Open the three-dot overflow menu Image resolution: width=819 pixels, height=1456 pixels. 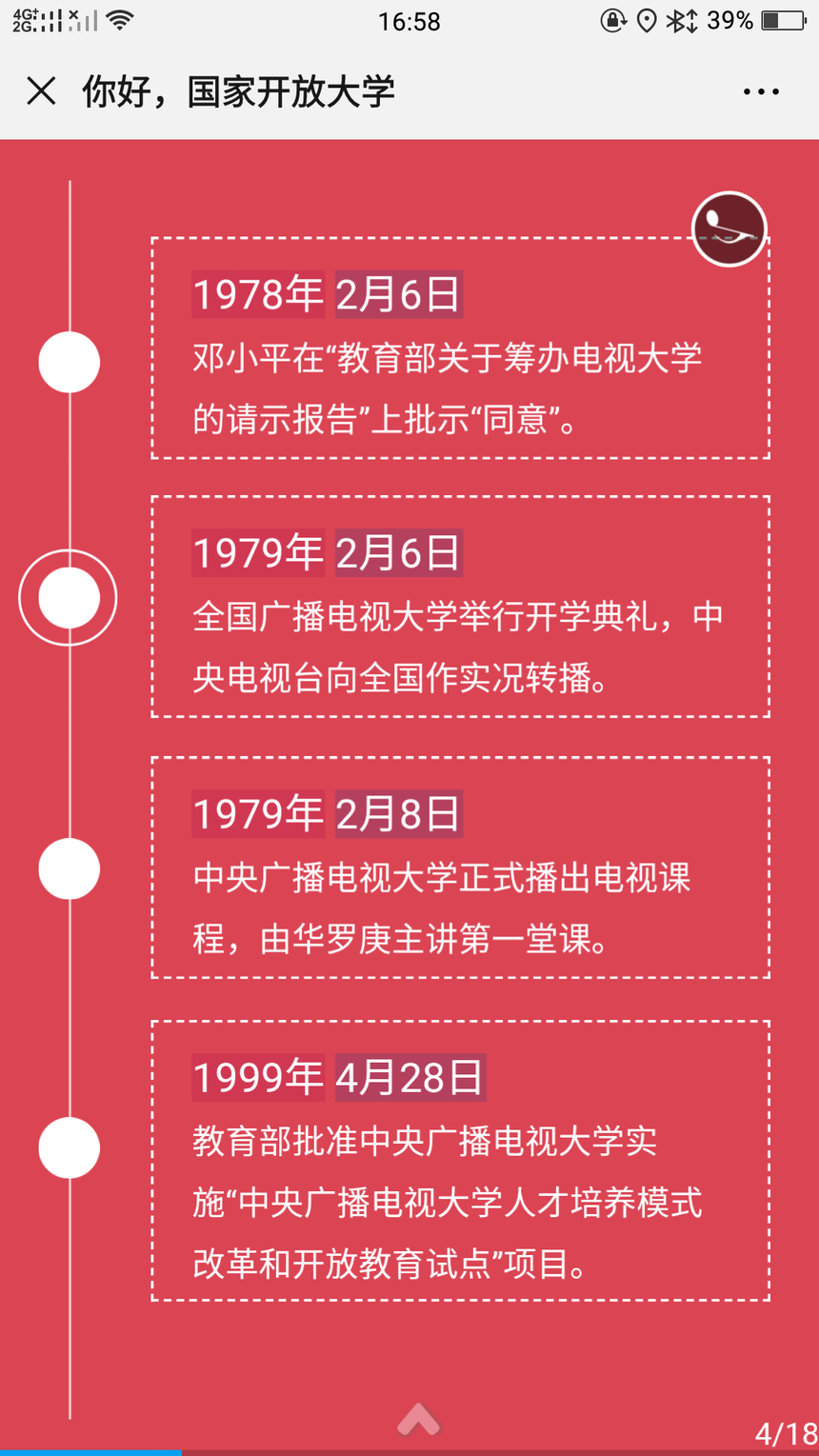[x=761, y=91]
